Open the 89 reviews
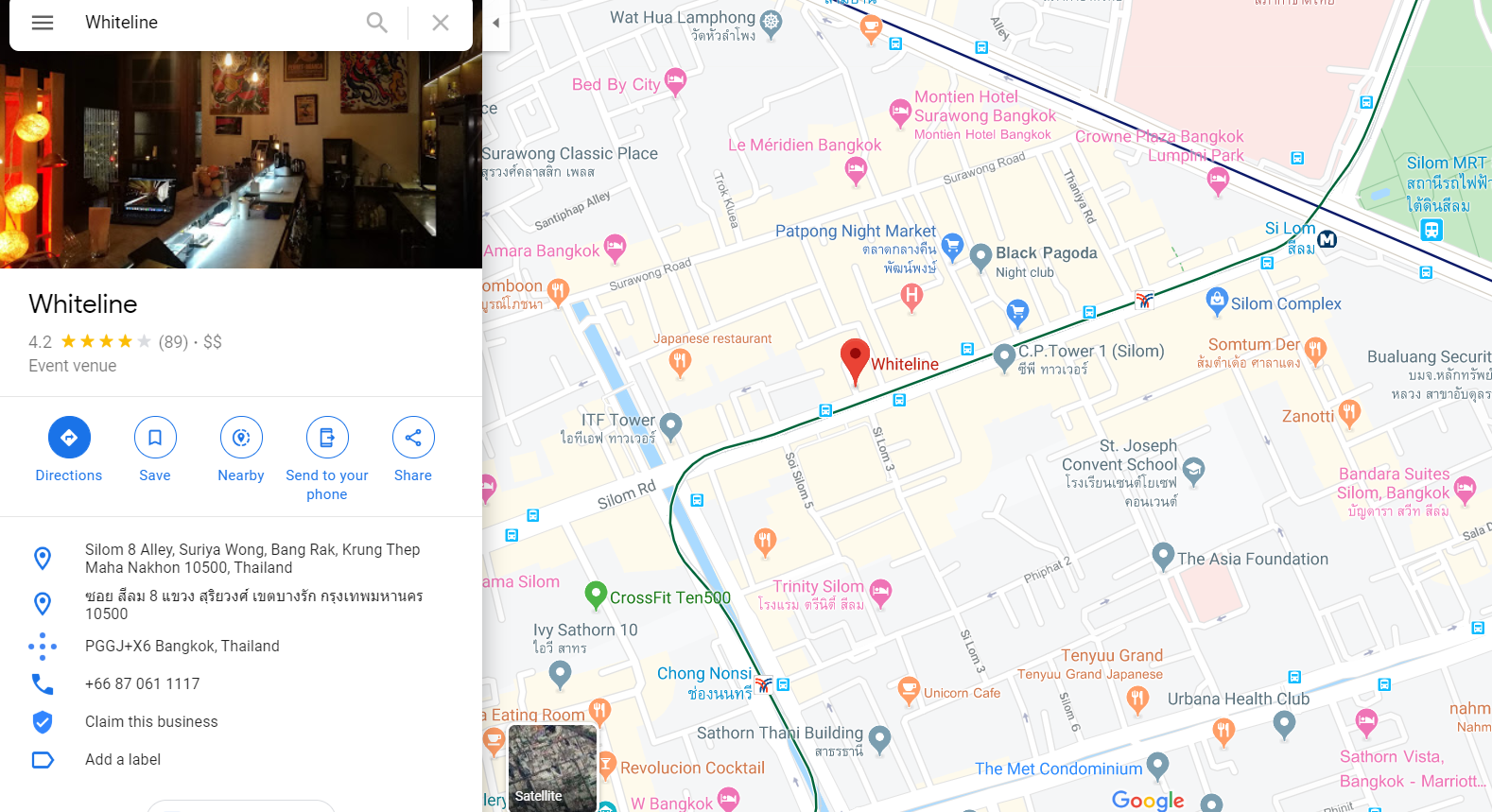The height and width of the screenshot is (812, 1492). tap(173, 342)
